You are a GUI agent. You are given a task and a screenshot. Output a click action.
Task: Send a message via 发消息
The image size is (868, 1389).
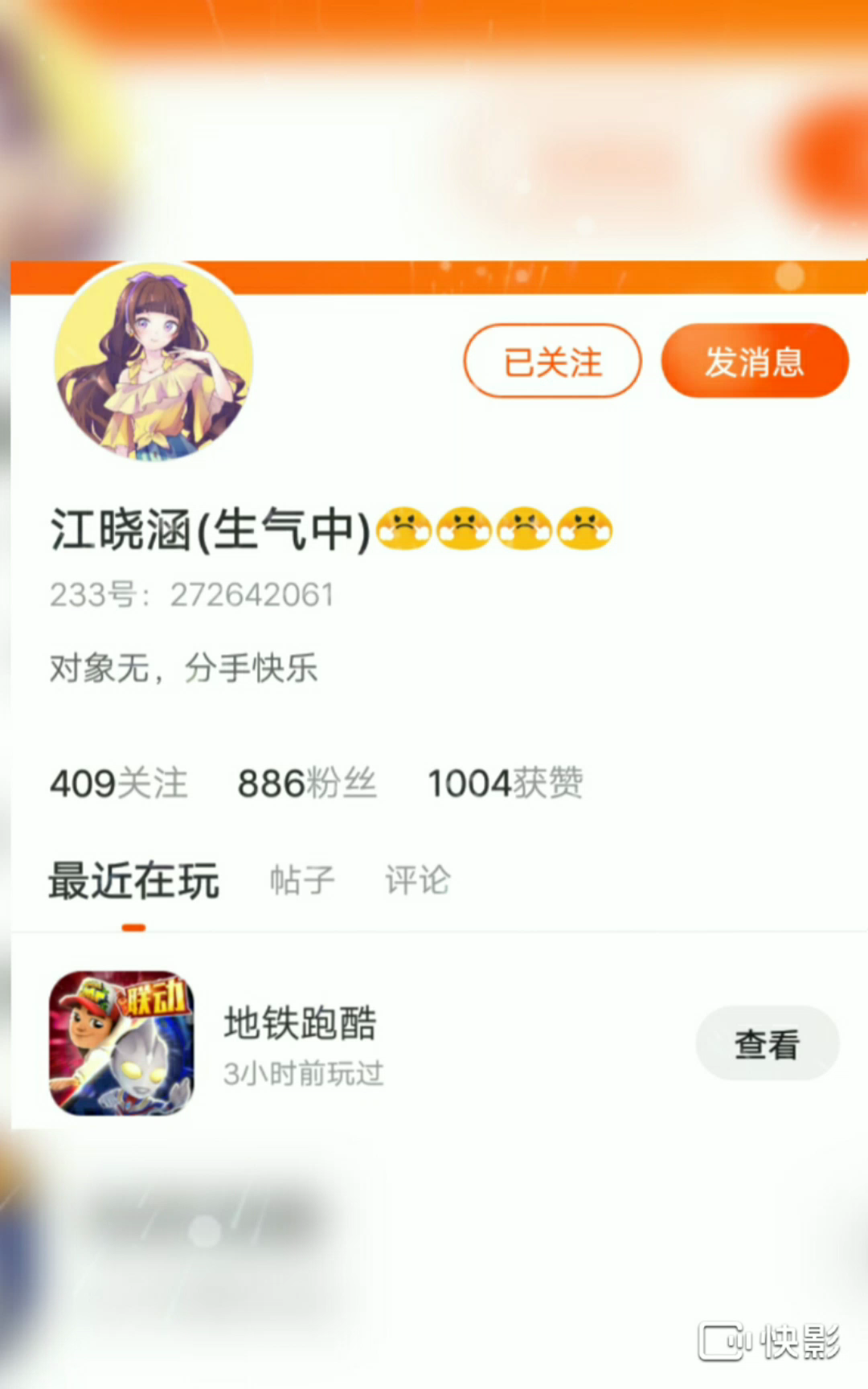tap(754, 362)
